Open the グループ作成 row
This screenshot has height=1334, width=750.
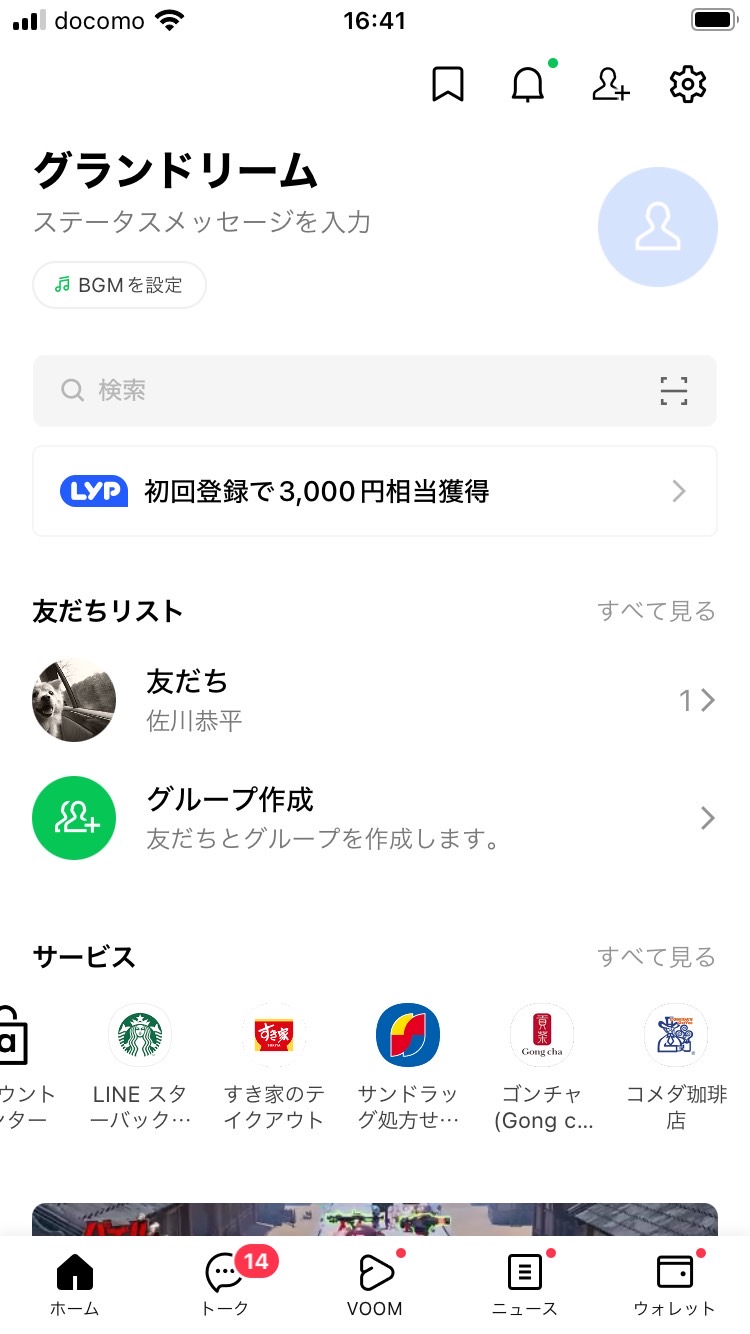point(375,818)
